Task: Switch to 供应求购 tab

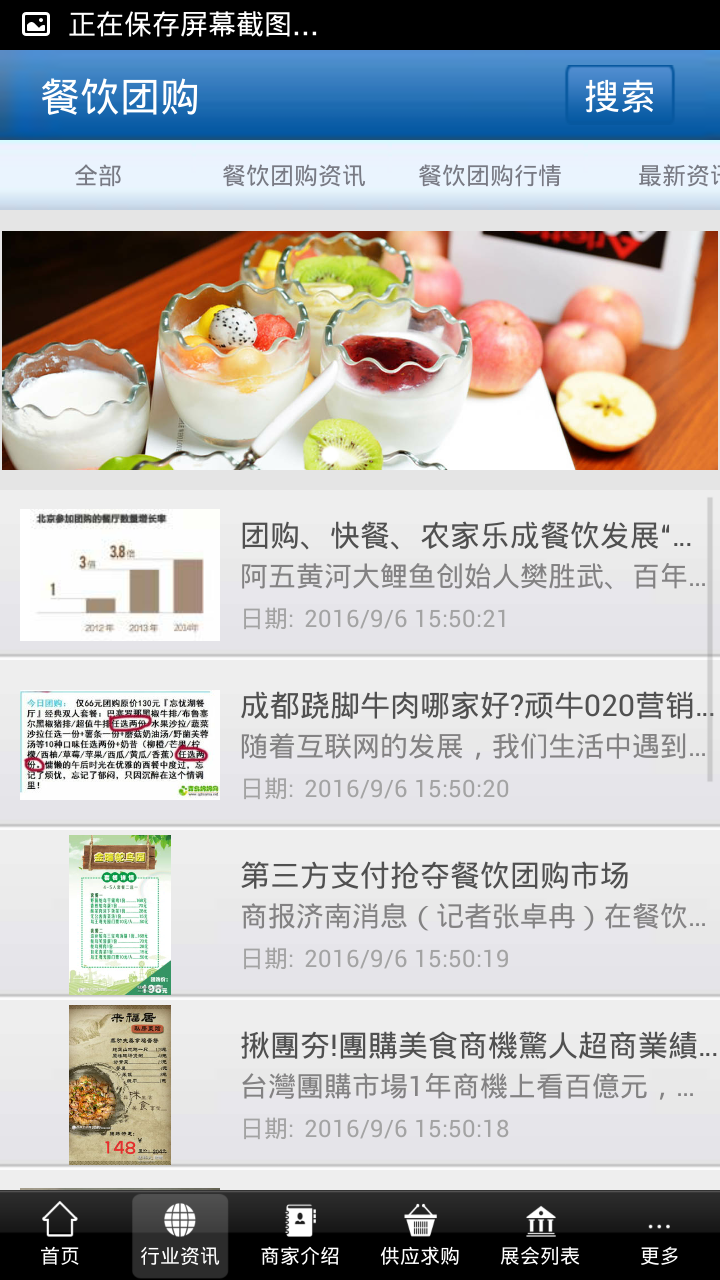Action: coord(420,1236)
